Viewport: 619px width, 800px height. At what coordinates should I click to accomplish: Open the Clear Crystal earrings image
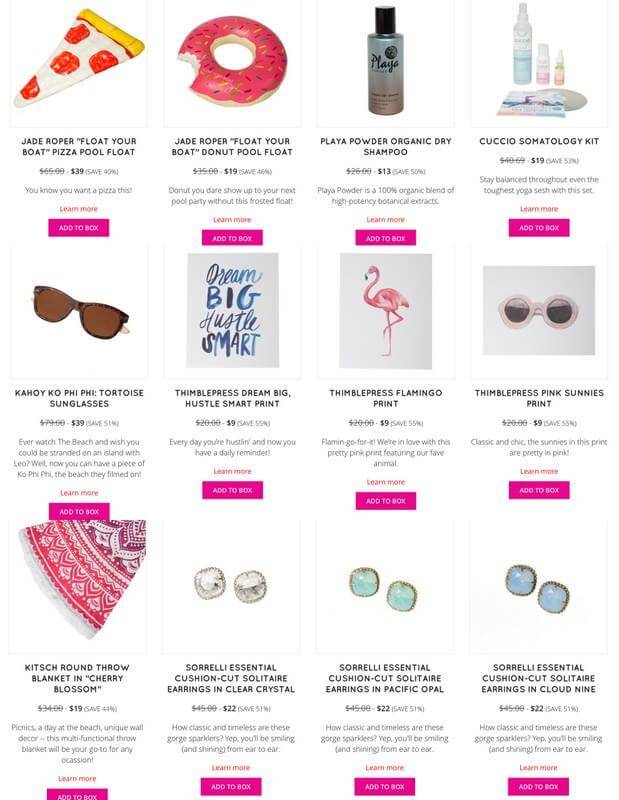pos(232,585)
